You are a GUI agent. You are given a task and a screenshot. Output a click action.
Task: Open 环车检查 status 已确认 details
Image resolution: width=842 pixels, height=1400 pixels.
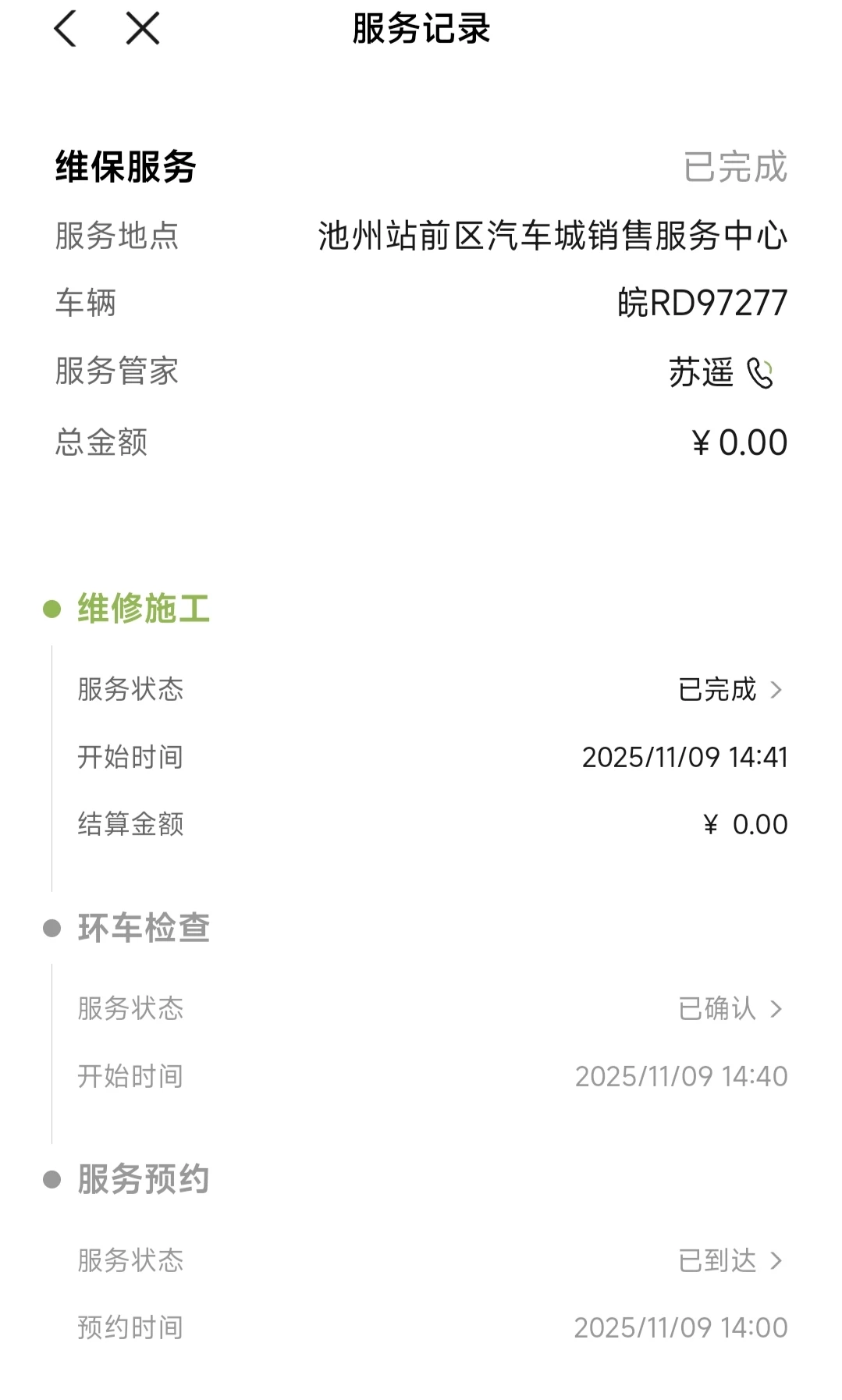730,1009
